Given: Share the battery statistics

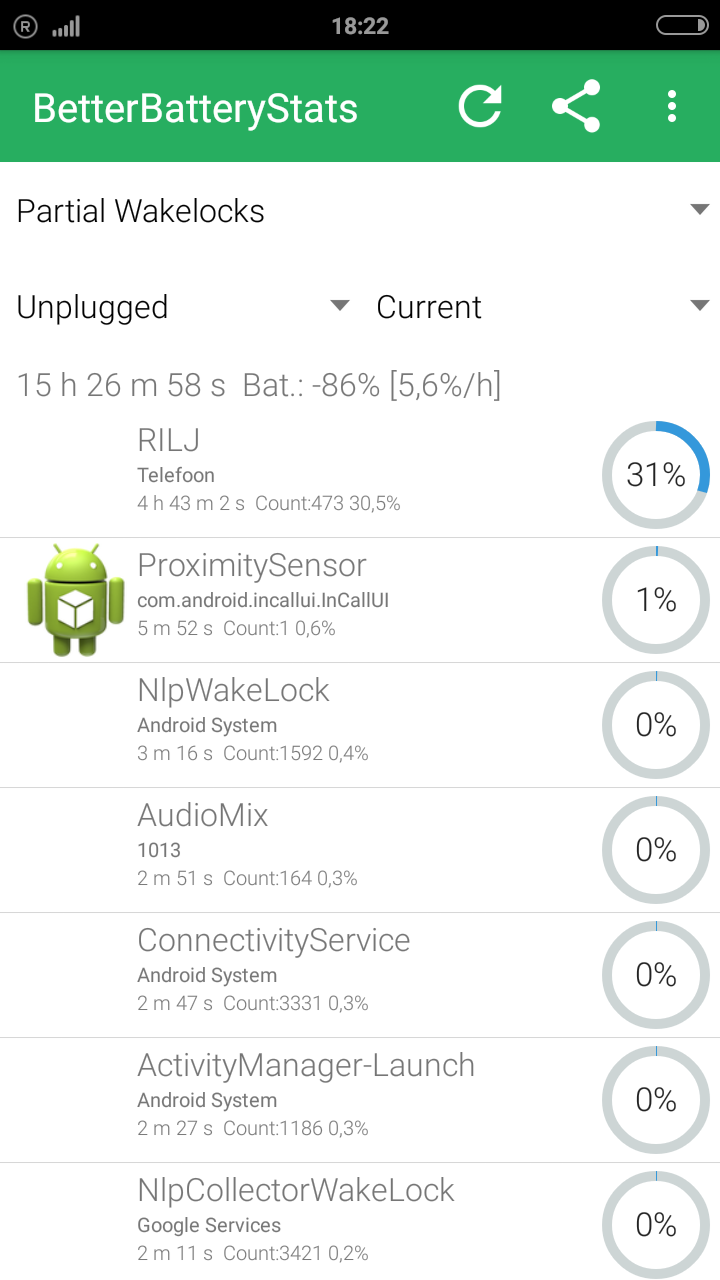Looking at the screenshot, I should (576, 107).
